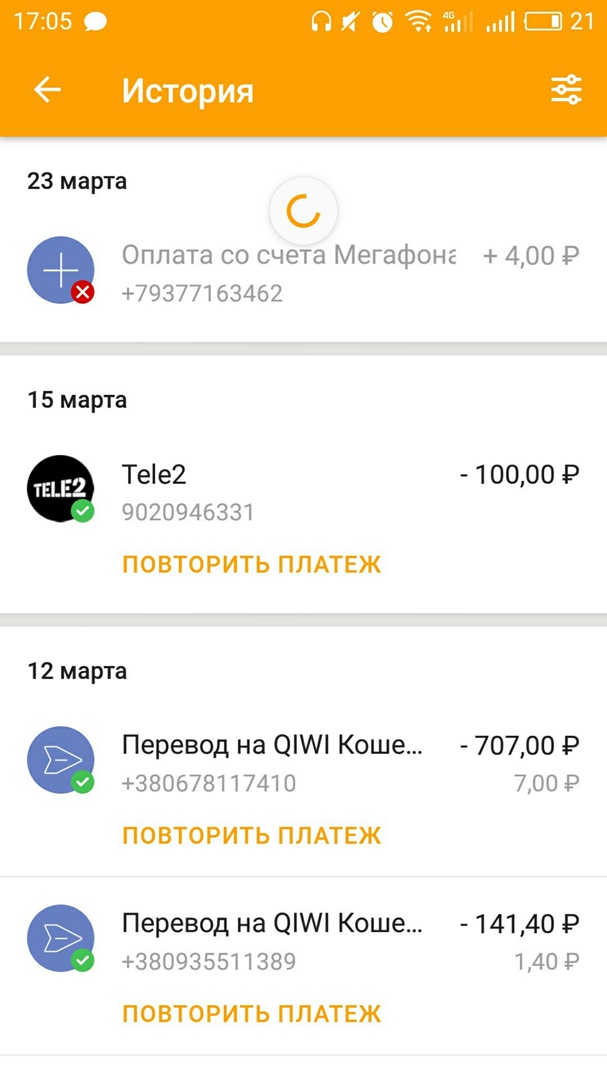The height and width of the screenshot is (1080, 607).
Task: Open the history filter settings
Action: point(566,90)
